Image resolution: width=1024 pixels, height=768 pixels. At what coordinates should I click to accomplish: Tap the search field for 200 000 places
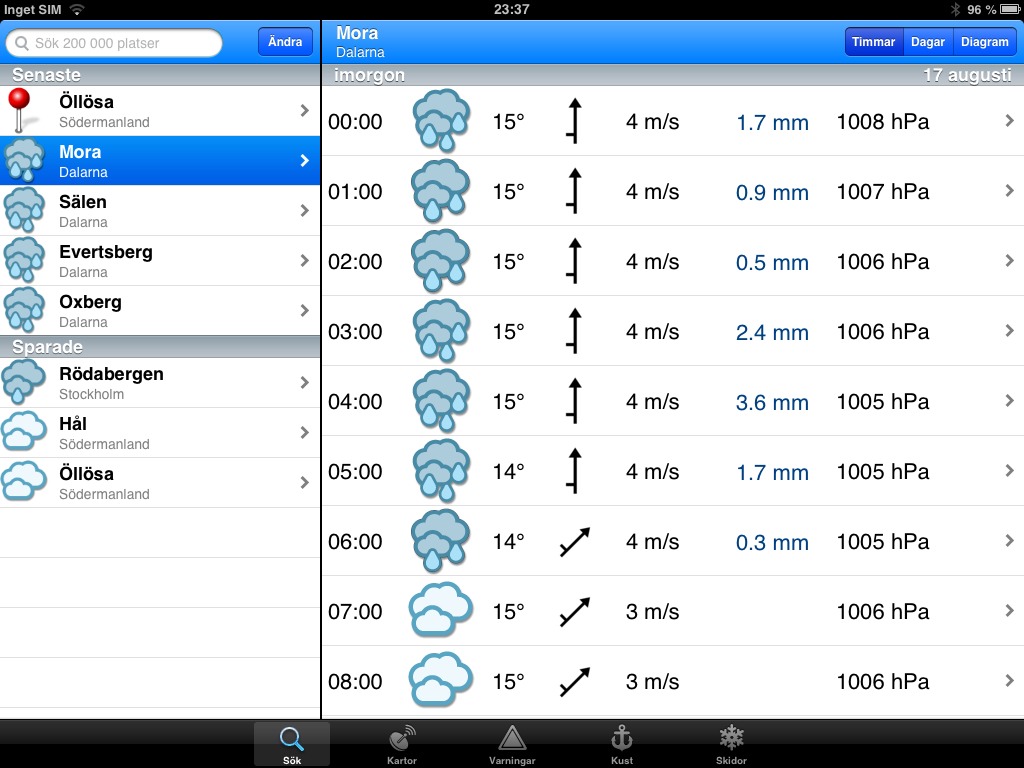click(x=115, y=43)
